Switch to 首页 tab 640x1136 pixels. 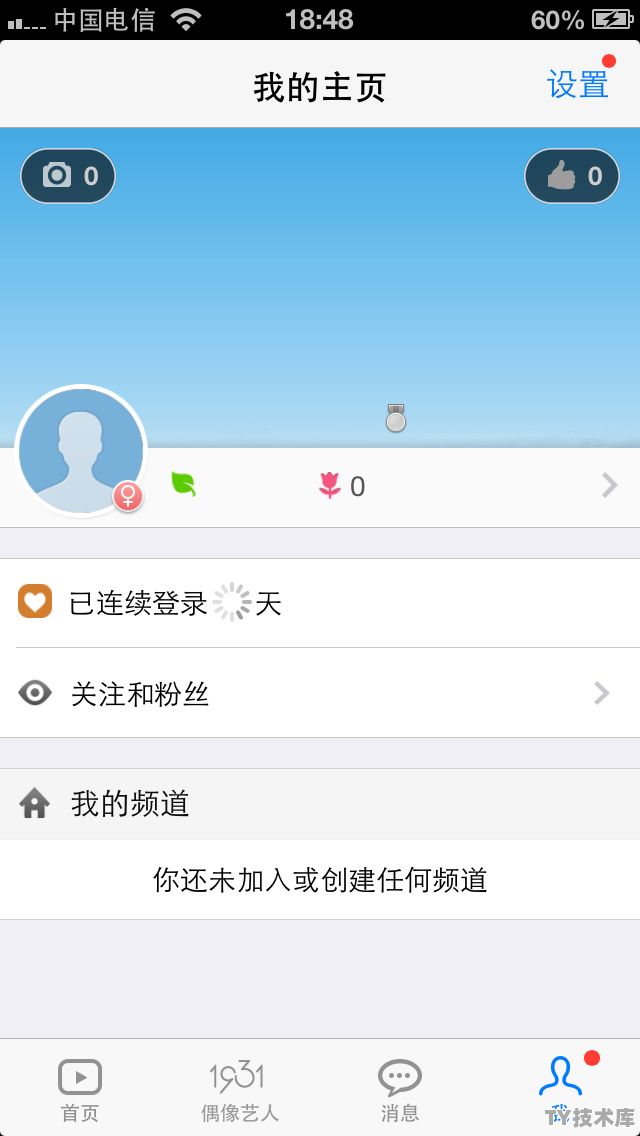[x=80, y=1089]
